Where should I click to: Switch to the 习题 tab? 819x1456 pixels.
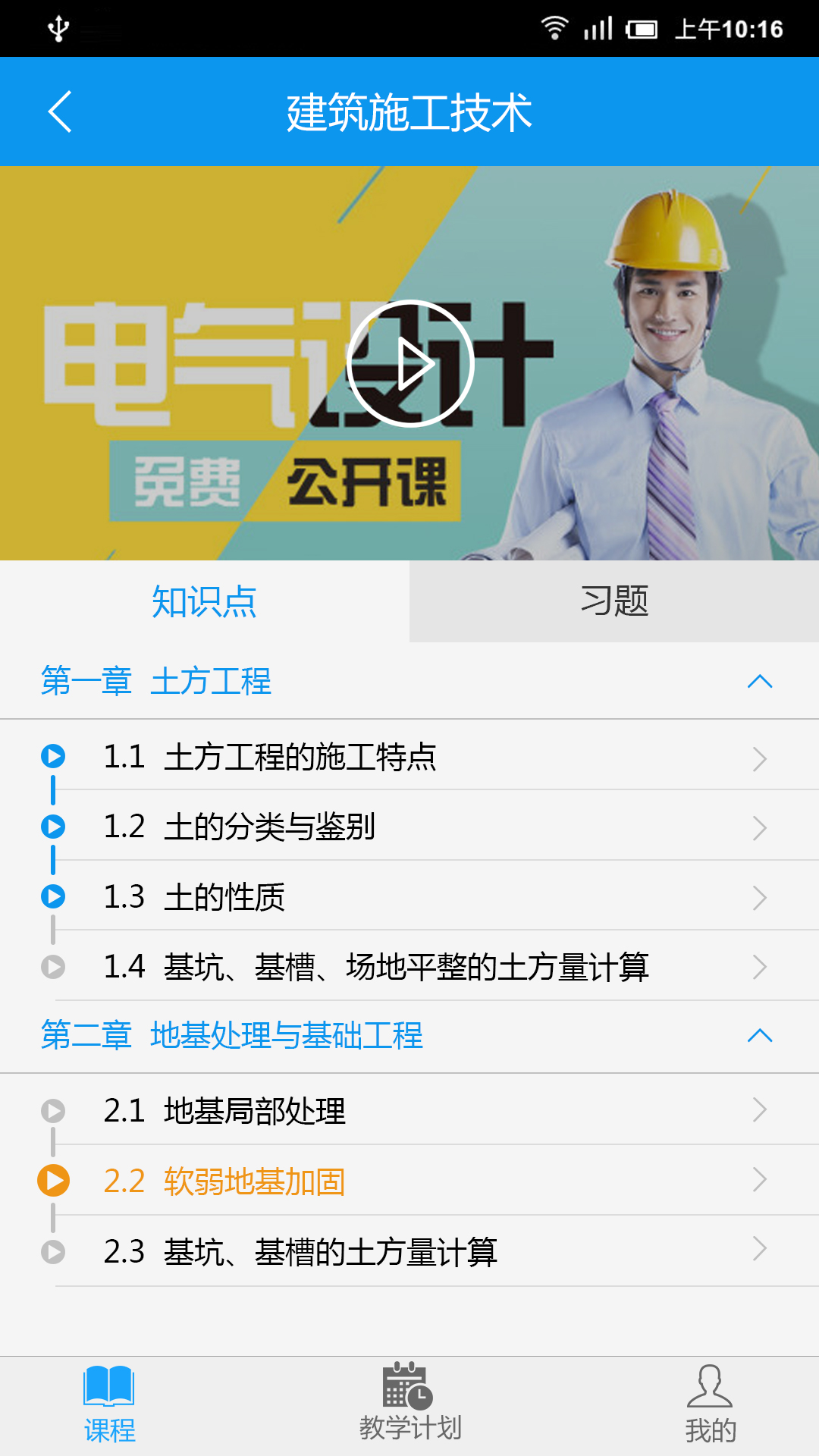[614, 602]
